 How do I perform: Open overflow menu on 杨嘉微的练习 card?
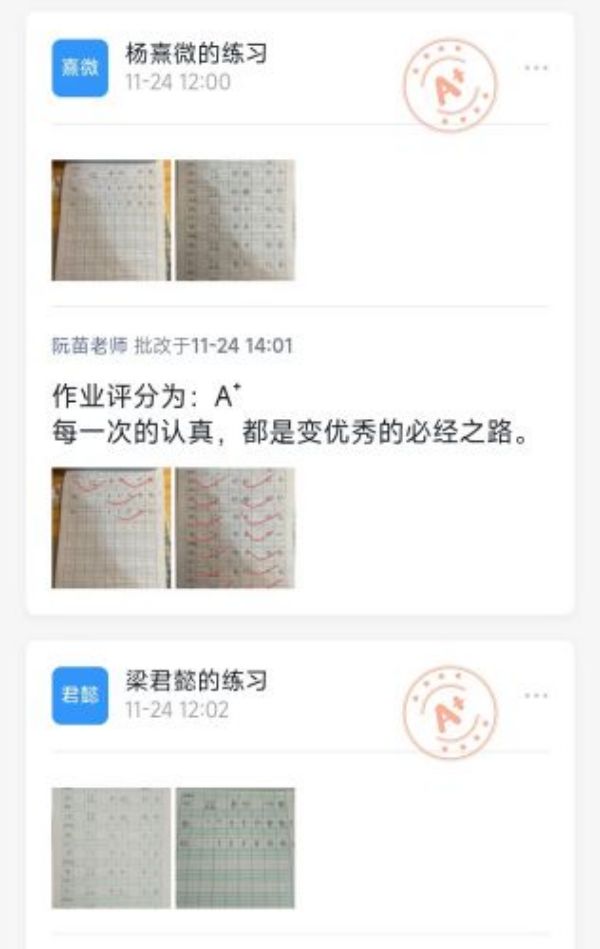click(x=536, y=68)
